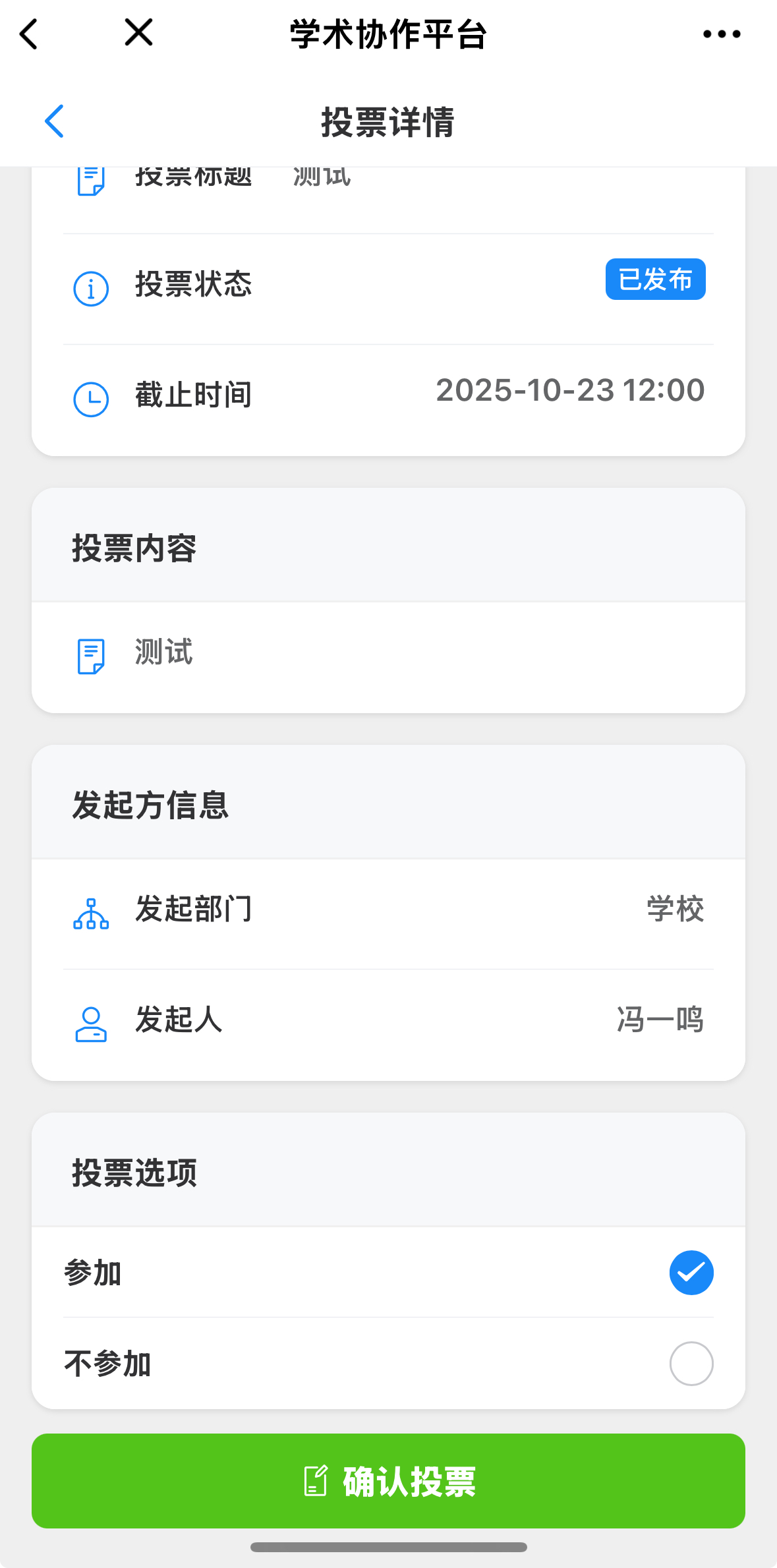Return from the 投票详情 page
The image size is (777, 1568).
click(x=55, y=121)
